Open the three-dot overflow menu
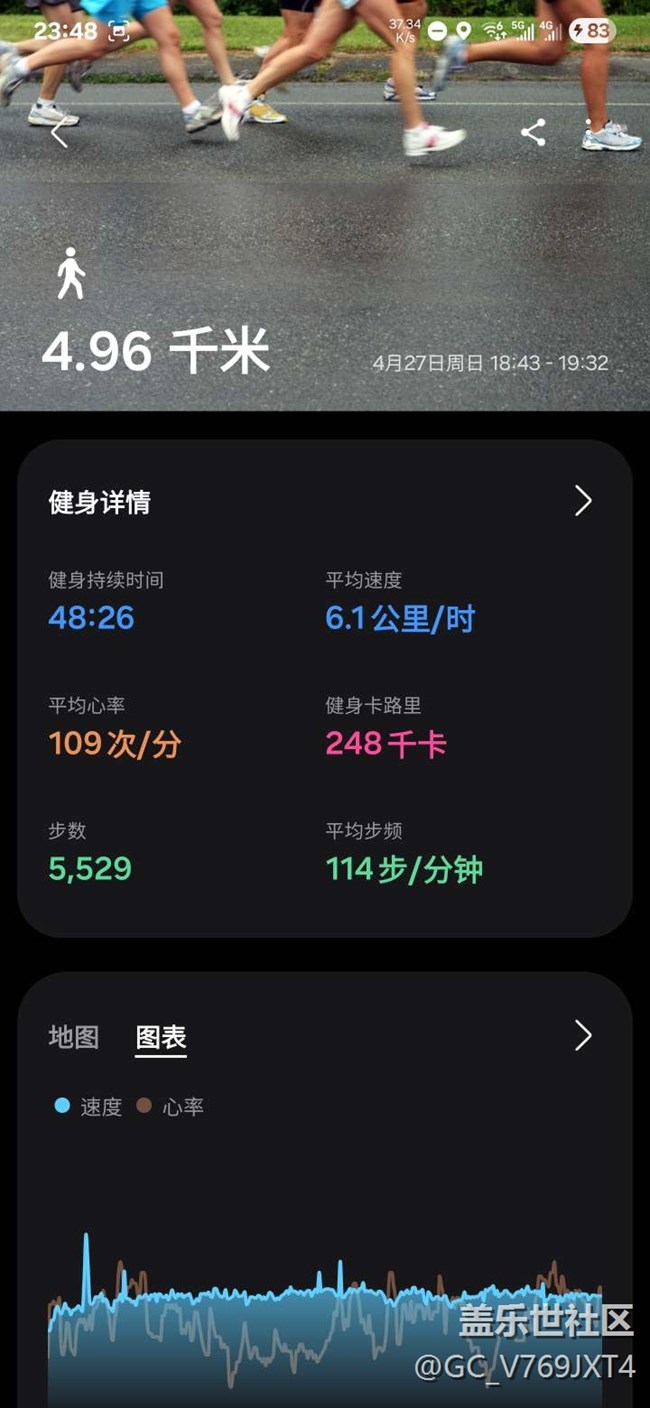 coord(590,132)
